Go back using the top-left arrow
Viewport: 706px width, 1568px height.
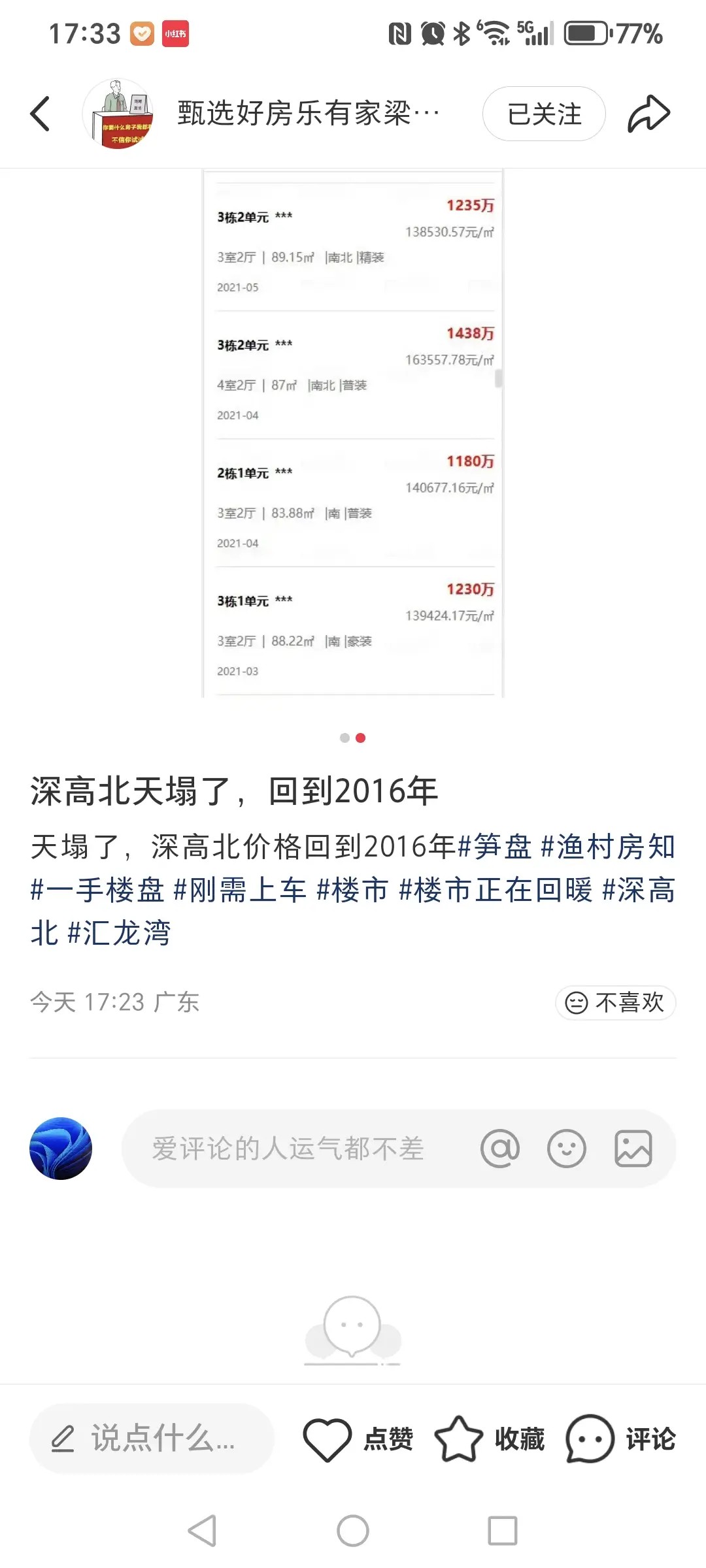click(41, 114)
